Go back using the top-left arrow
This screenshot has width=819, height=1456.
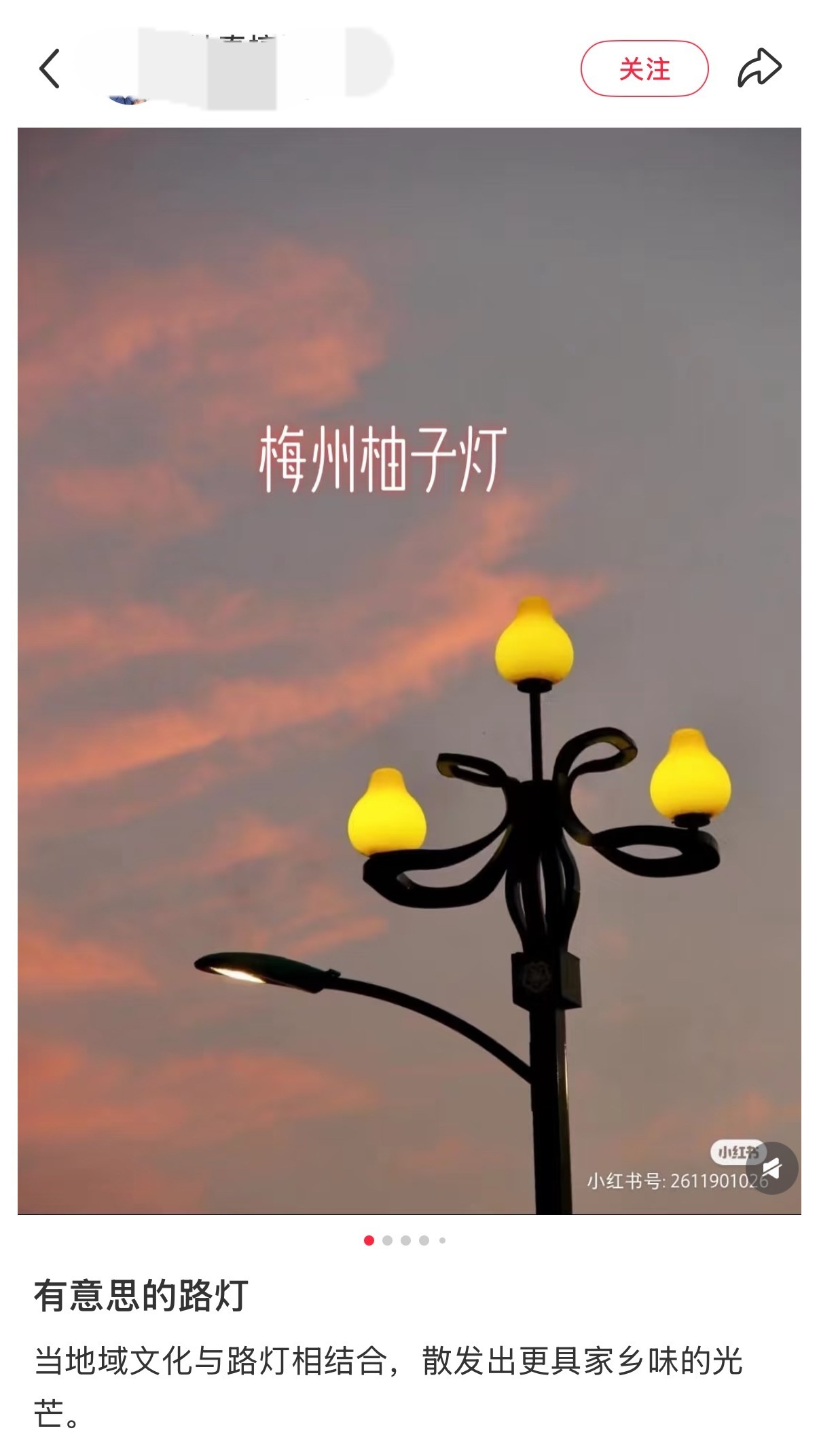click(50, 68)
